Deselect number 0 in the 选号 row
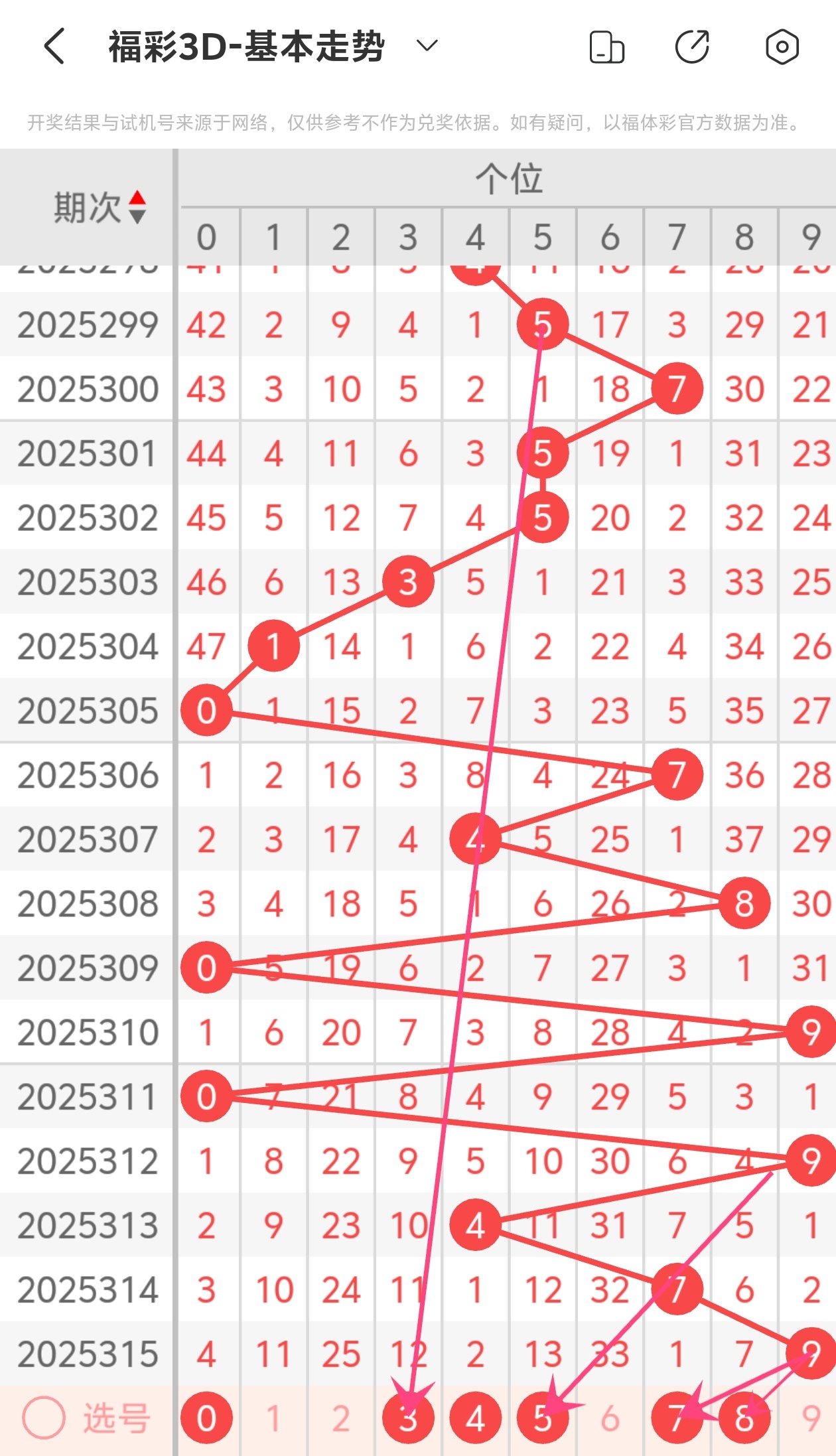The width and height of the screenshot is (836, 1456). click(206, 1419)
